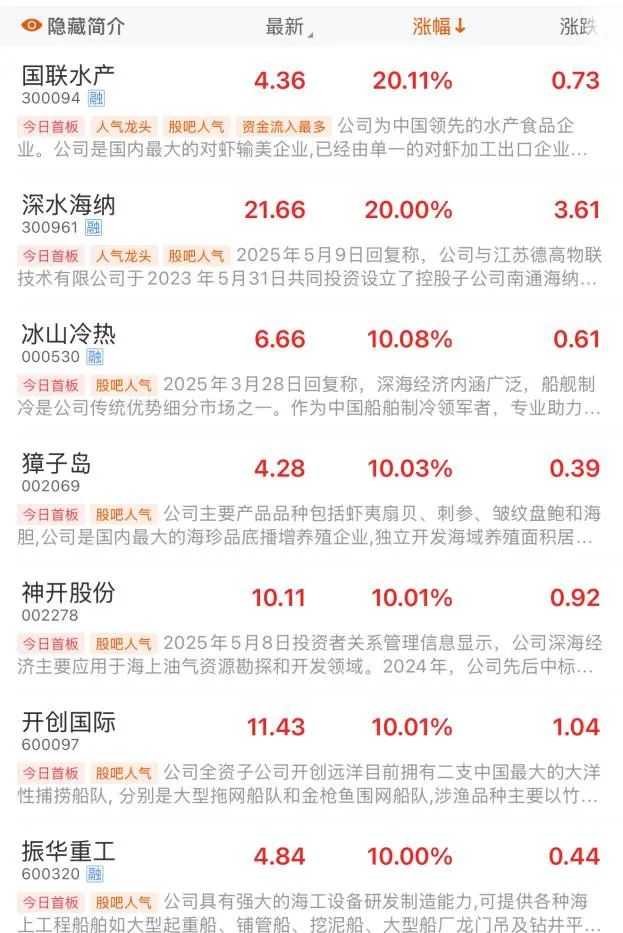Sort stocks by 涨幅 column
623x933 pixels.
coord(439,27)
